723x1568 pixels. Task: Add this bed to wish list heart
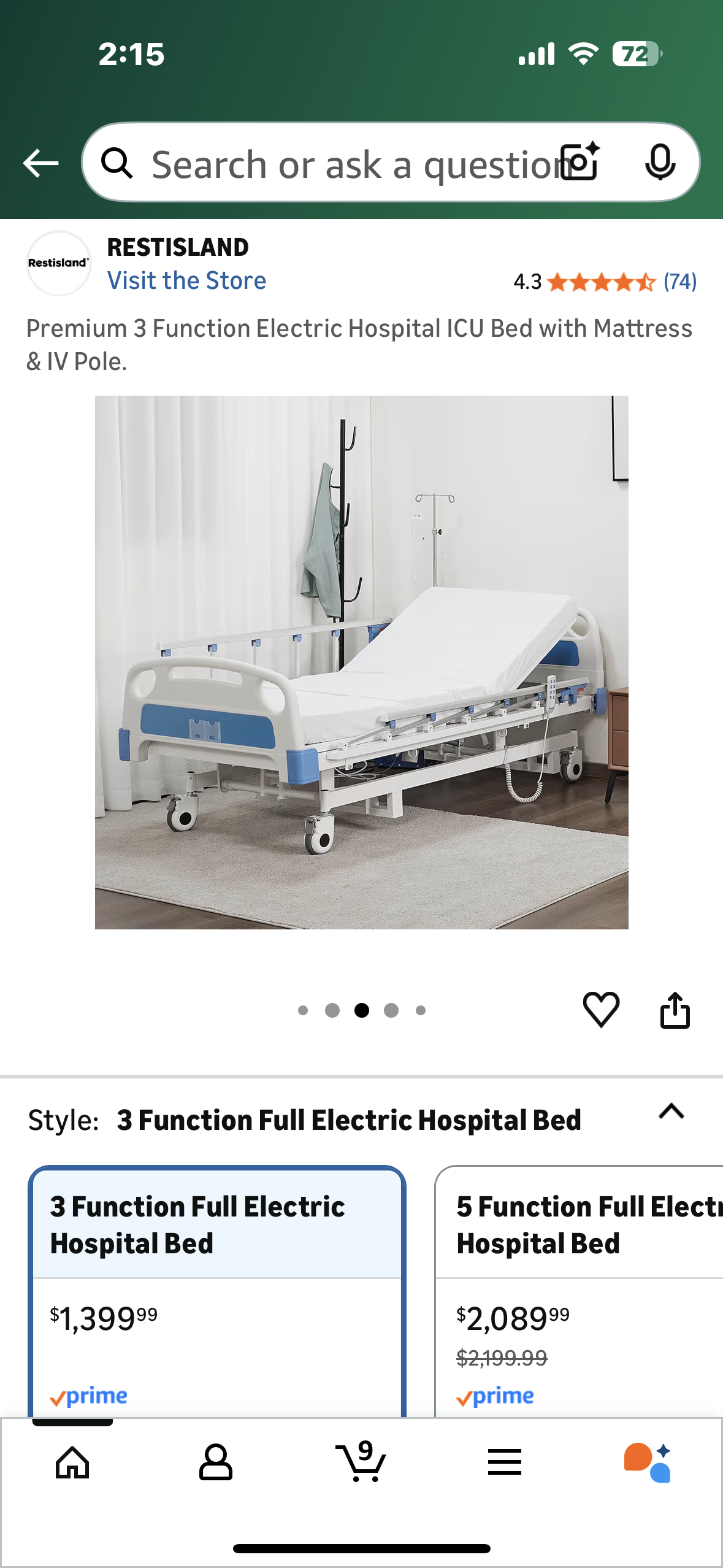(600, 1009)
